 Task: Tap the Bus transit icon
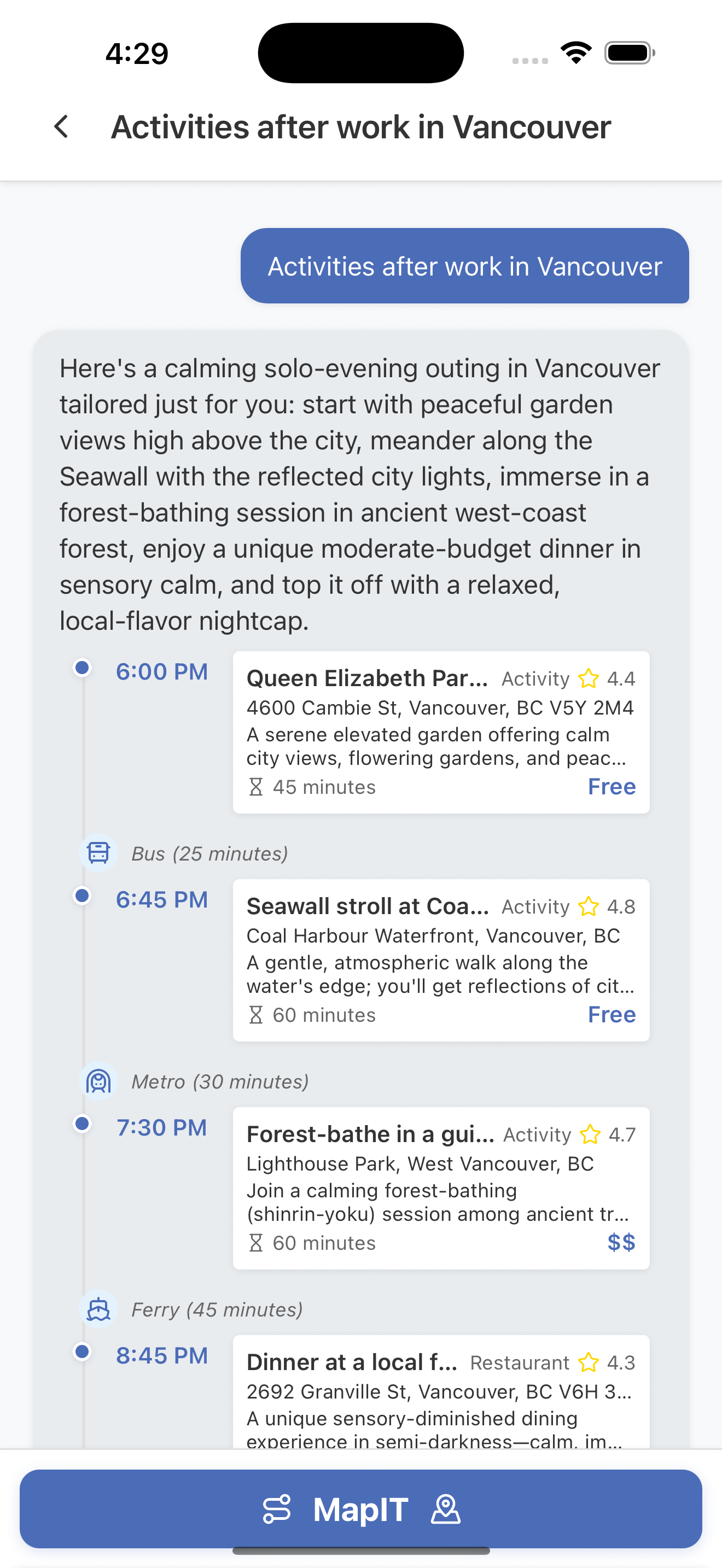pyautogui.click(x=97, y=852)
